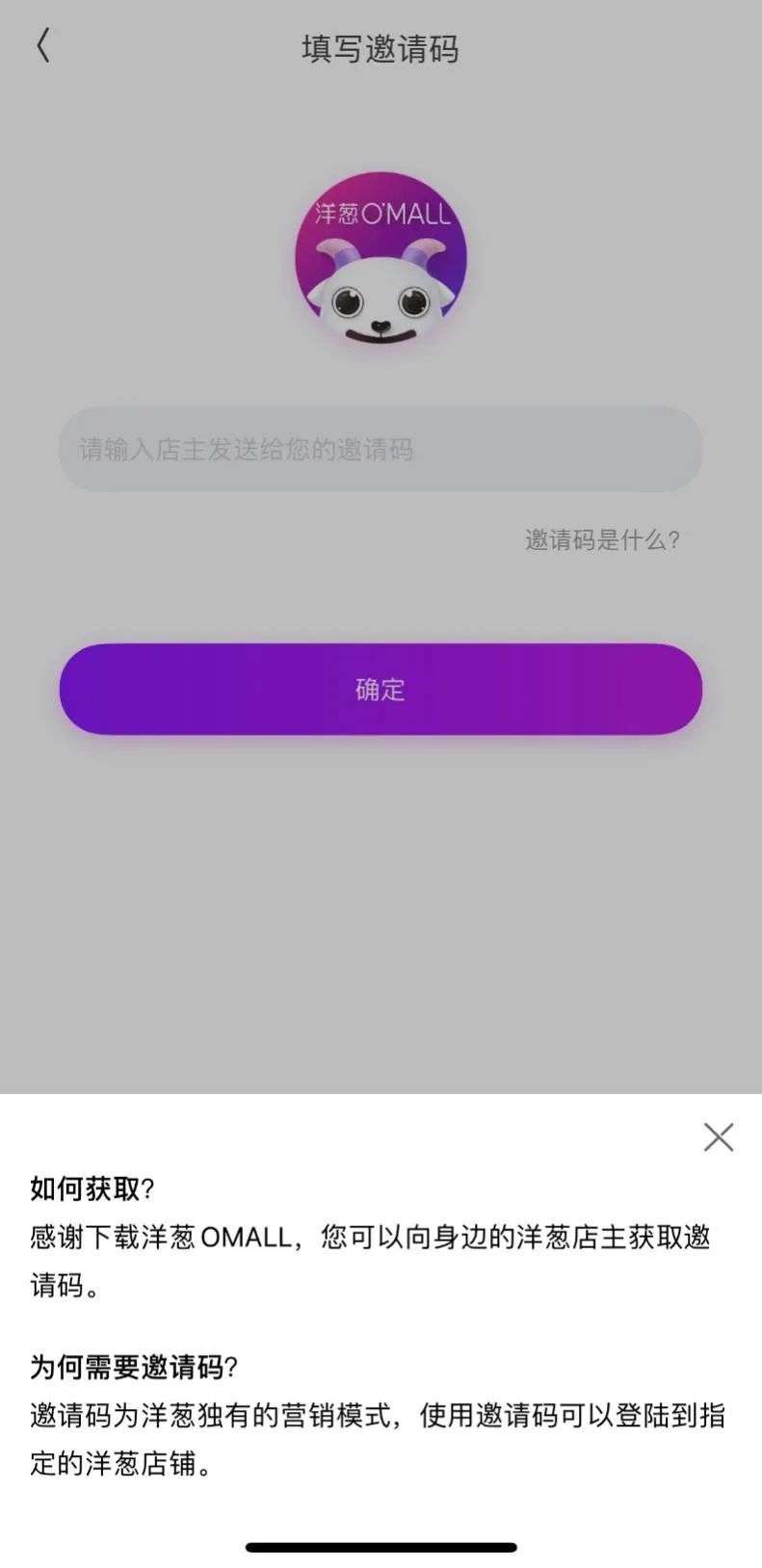Tap the goat mascot face in the logo
Image resolution: width=762 pixels, height=1568 pixels.
pos(381,294)
